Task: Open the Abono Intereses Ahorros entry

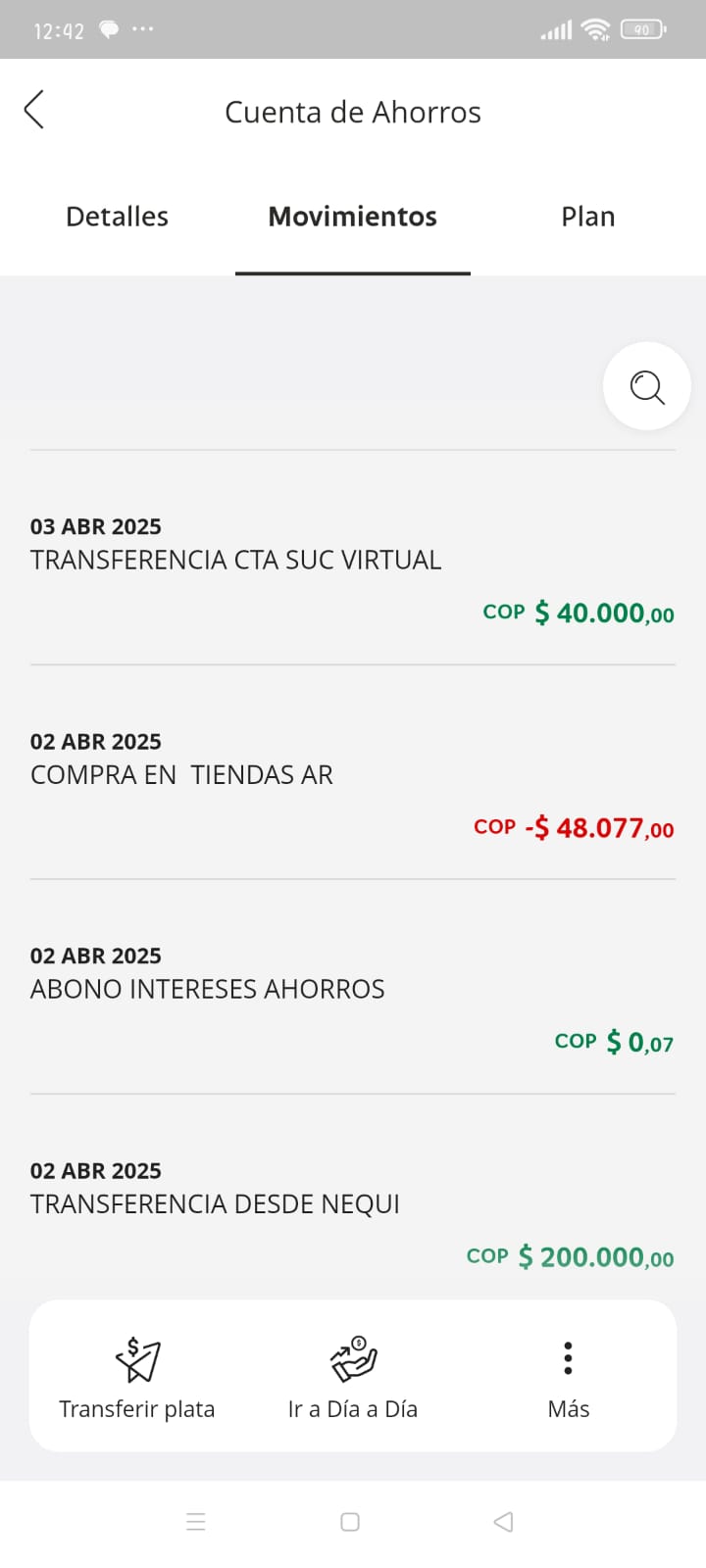Action: coord(352,998)
